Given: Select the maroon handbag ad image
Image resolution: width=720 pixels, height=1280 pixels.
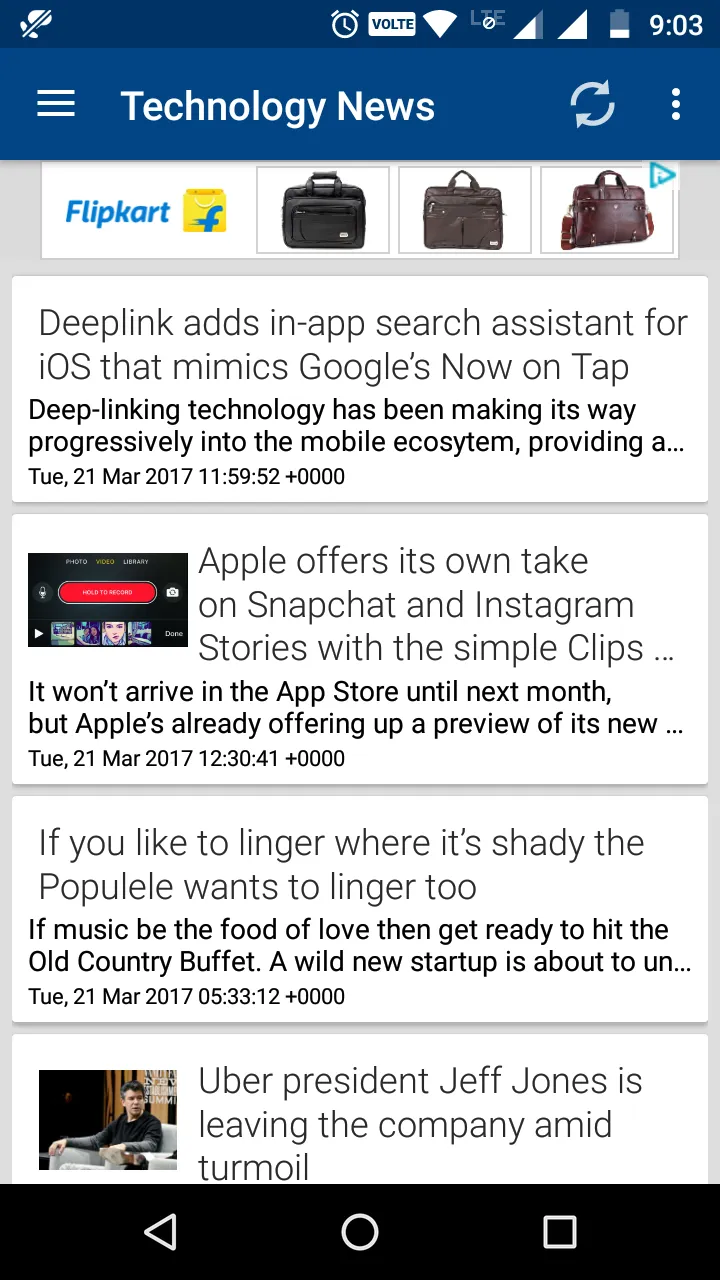Looking at the screenshot, I should 608,210.
